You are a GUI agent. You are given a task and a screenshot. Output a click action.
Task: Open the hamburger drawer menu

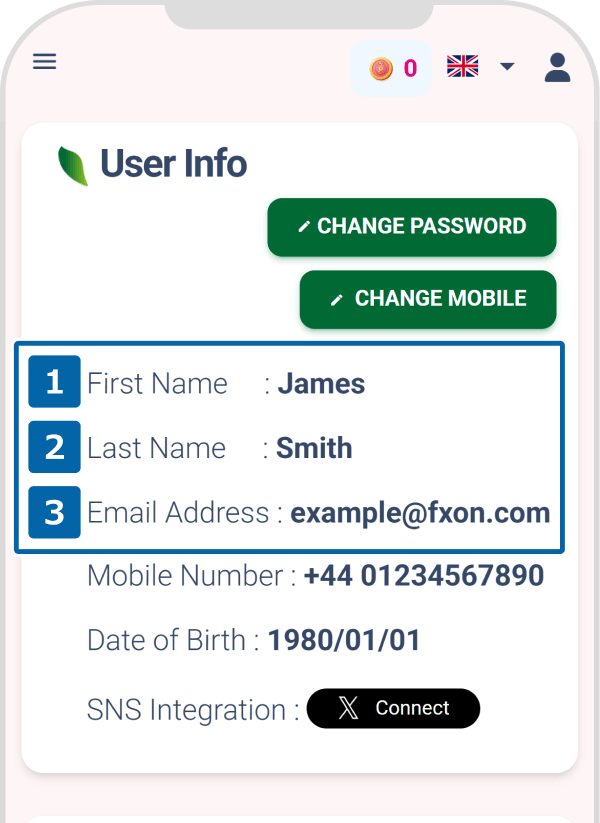(44, 62)
